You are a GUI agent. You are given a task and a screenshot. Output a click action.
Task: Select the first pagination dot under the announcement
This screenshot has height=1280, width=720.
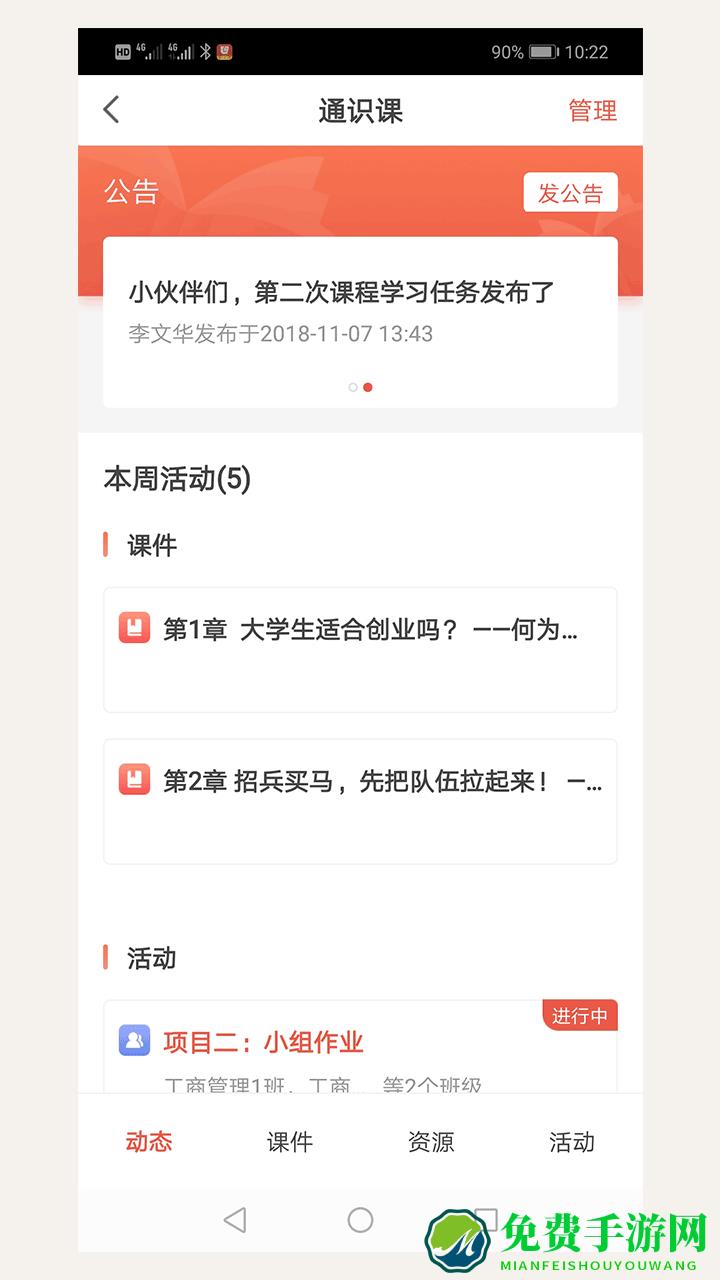[352, 386]
